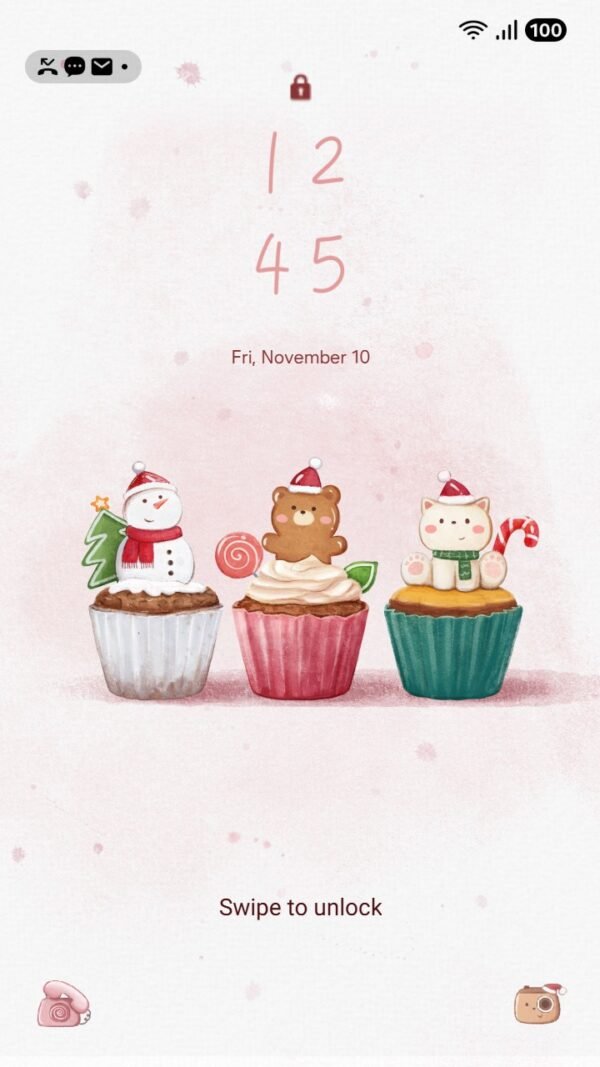Launch the camera shortcut
Screen dimensions: 600x1067
click(539, 1004)
